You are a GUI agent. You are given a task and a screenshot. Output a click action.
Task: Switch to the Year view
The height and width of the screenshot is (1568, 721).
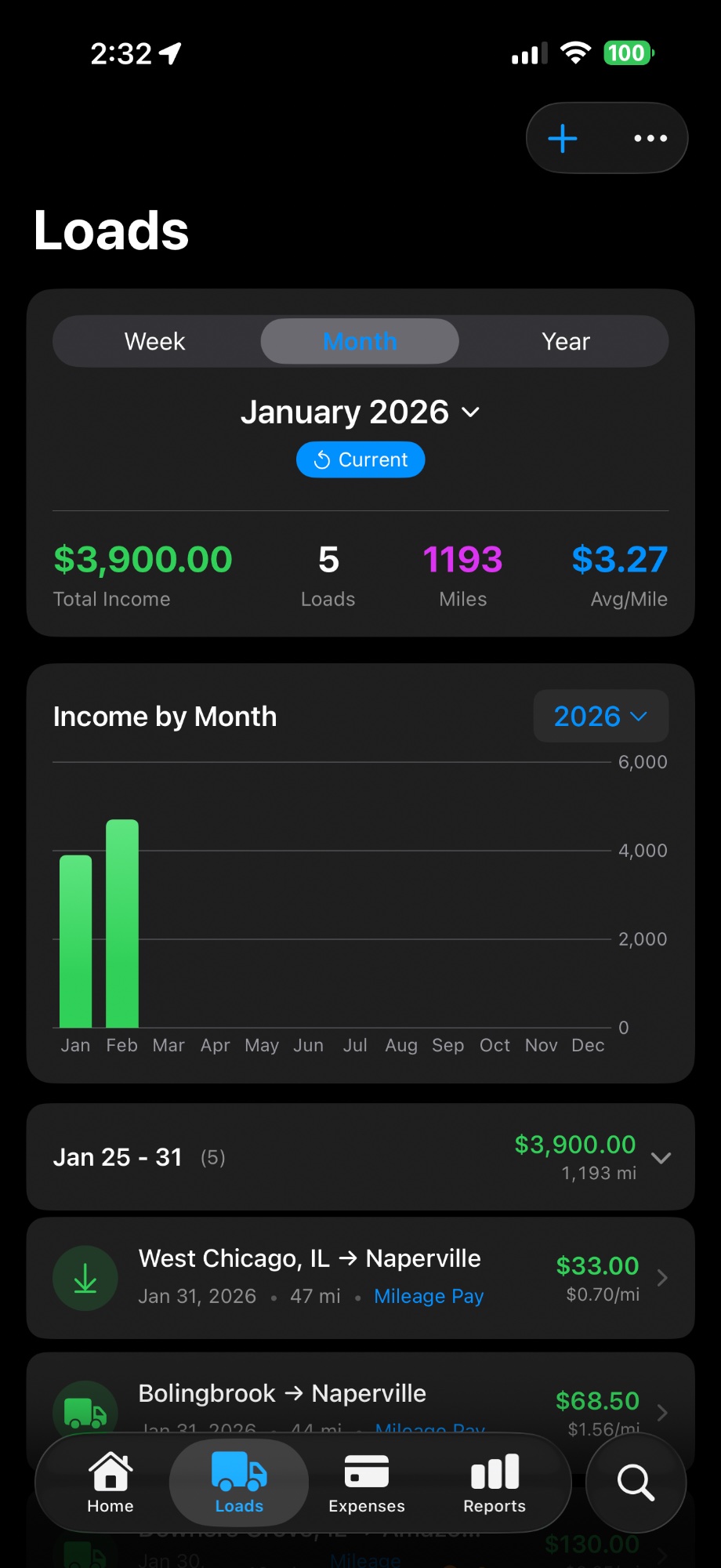tap(565, 341)
